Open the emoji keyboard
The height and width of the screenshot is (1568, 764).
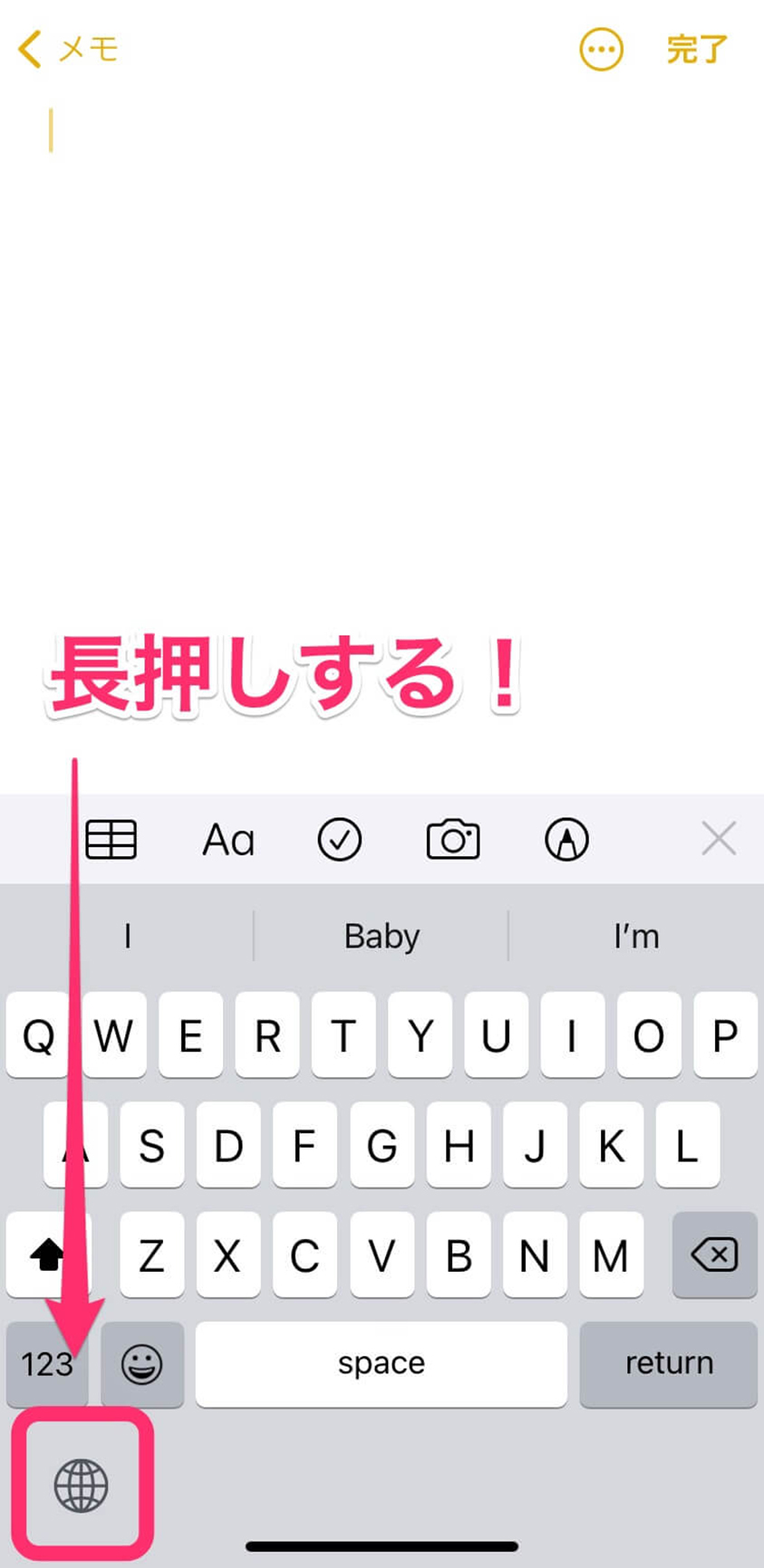[x=142, y=1363]
